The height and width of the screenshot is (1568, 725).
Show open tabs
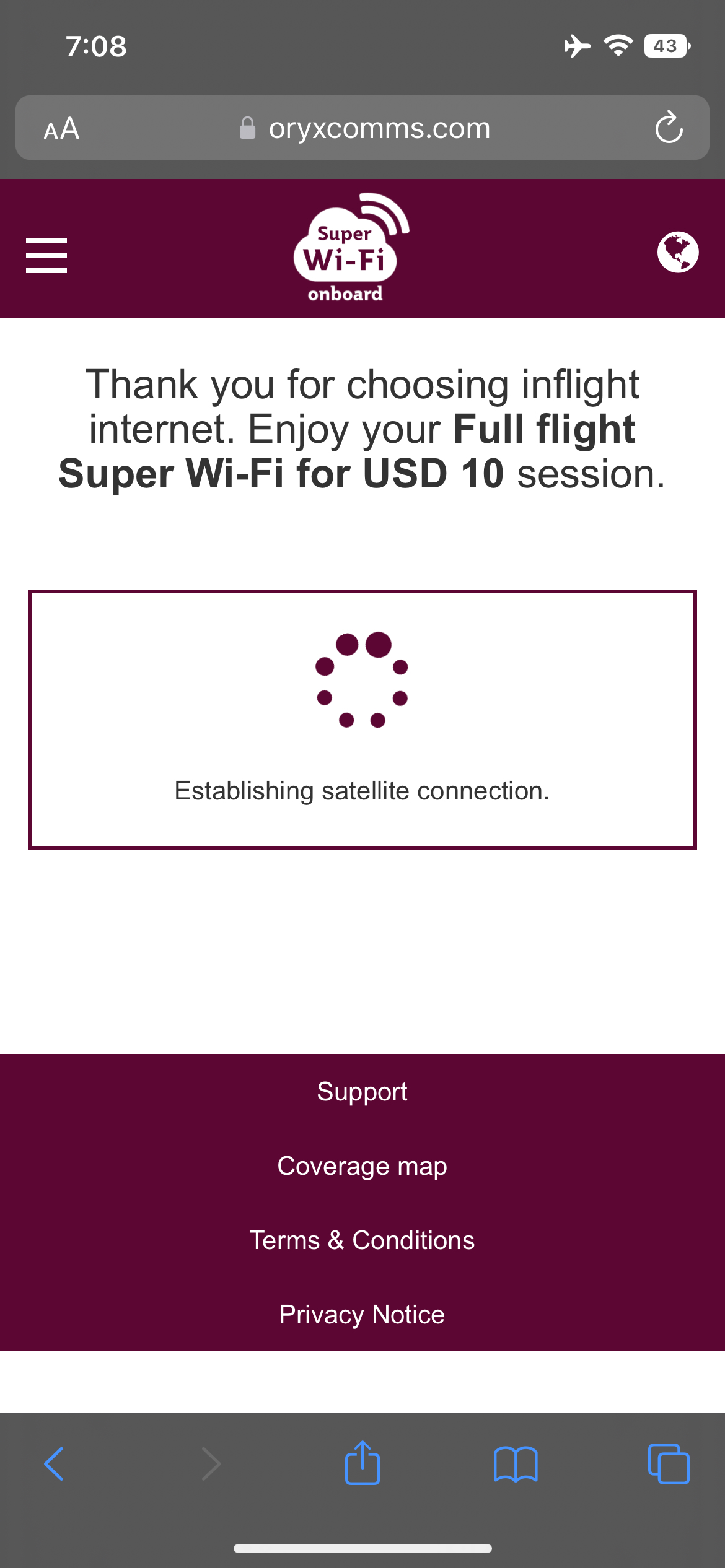[x=669, y=1464]
